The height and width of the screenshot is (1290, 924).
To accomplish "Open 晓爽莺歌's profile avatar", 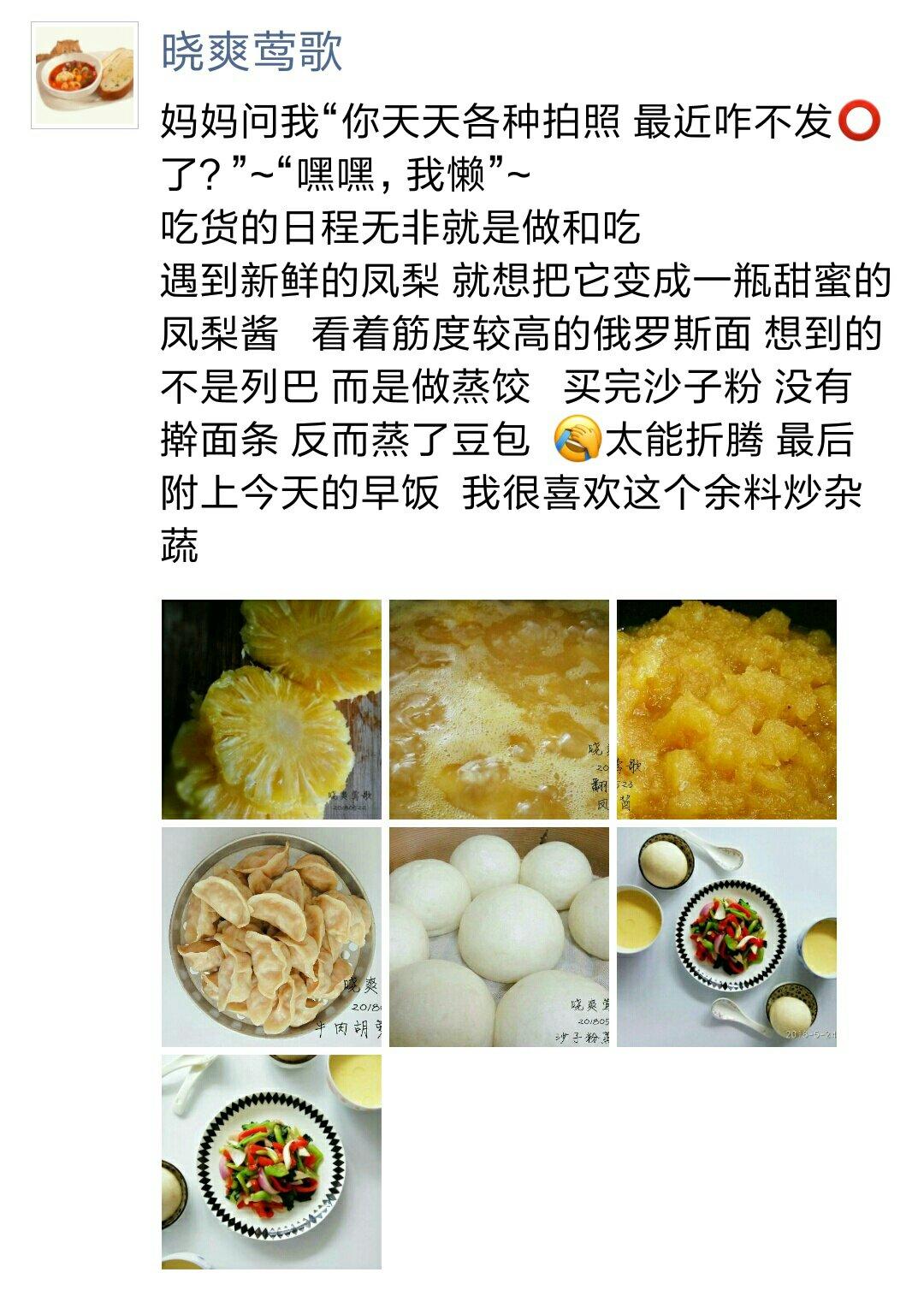I will (x=85, y=76).
